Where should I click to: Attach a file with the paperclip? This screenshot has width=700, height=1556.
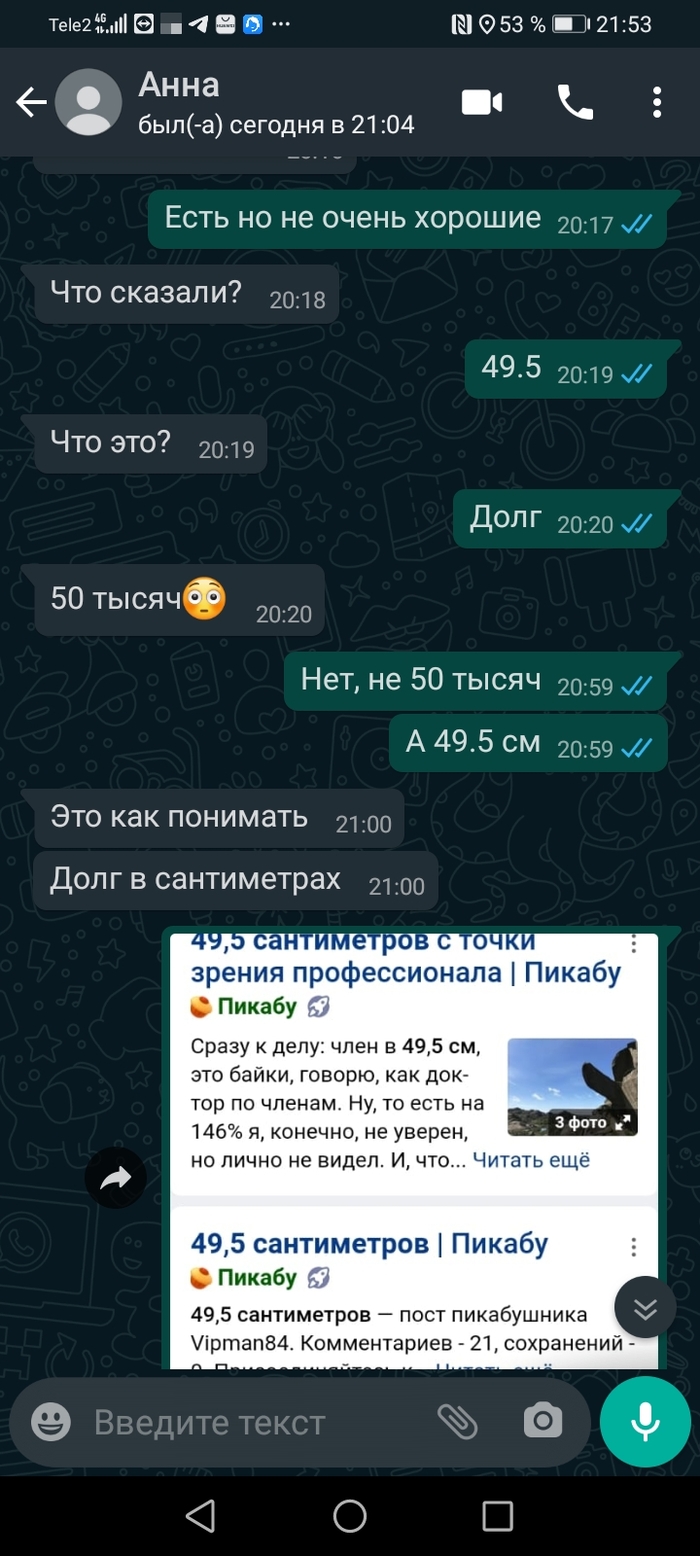coord(458,1422)
